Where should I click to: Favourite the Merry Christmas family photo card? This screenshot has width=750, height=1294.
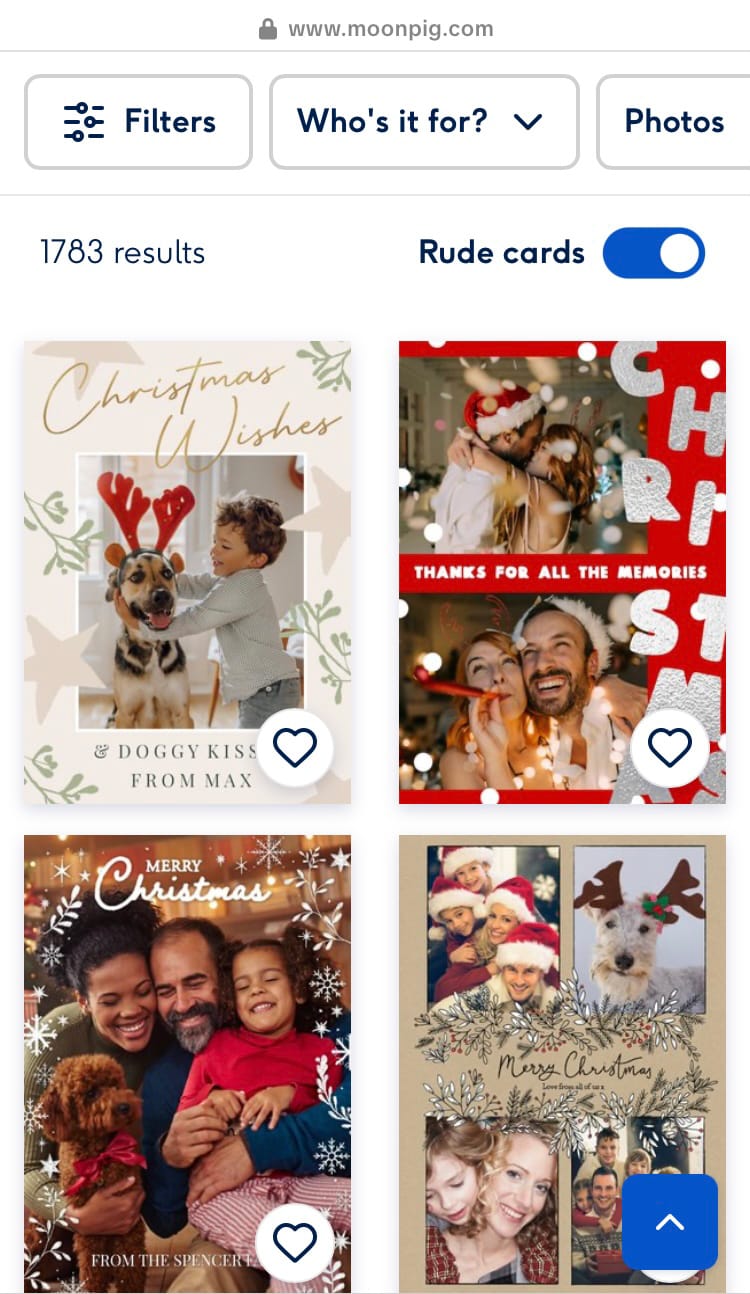pos(295,1243)
